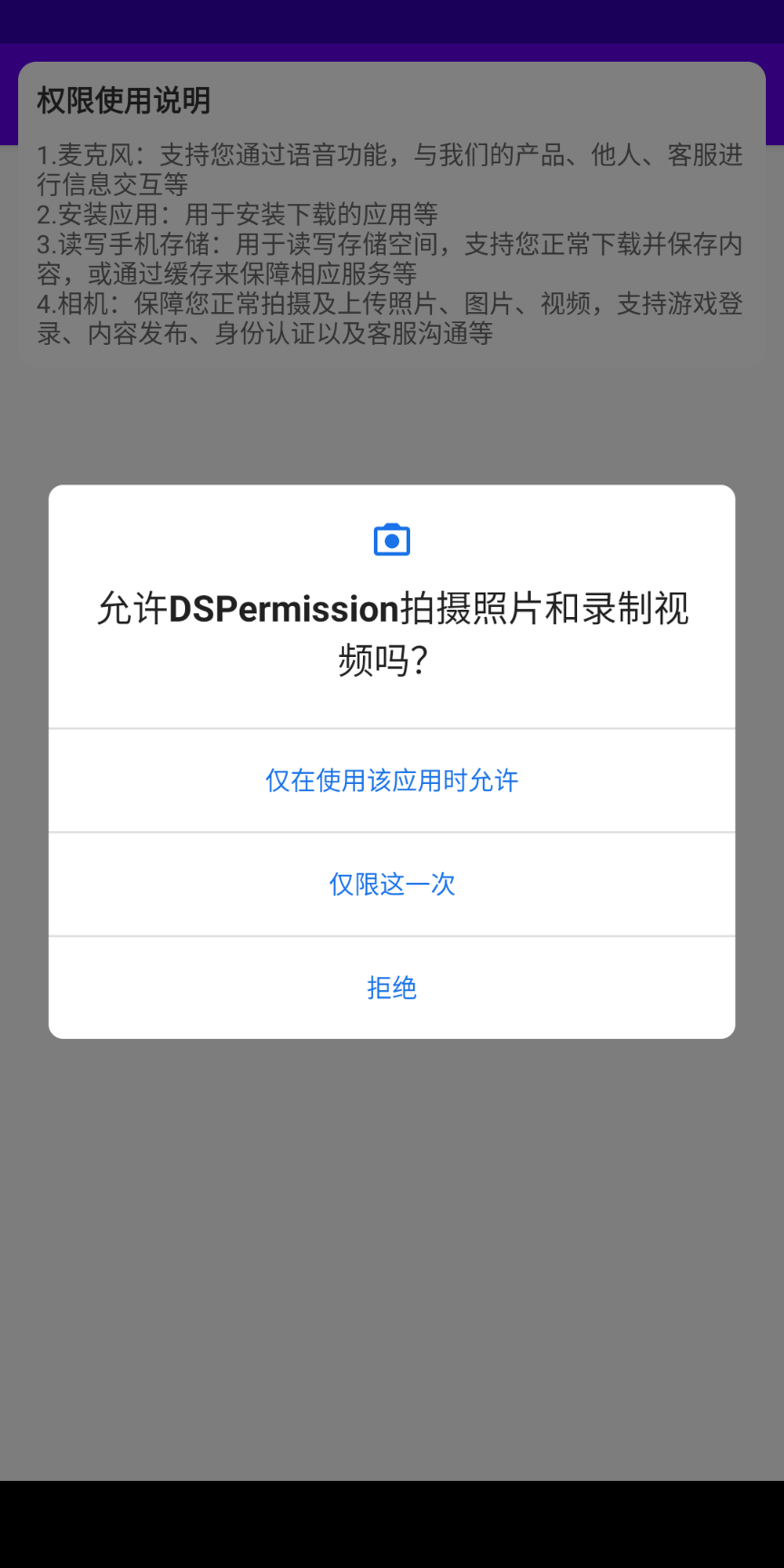
Task: Click the camera symbol representing the permission
Action: [x=392, y=538]
